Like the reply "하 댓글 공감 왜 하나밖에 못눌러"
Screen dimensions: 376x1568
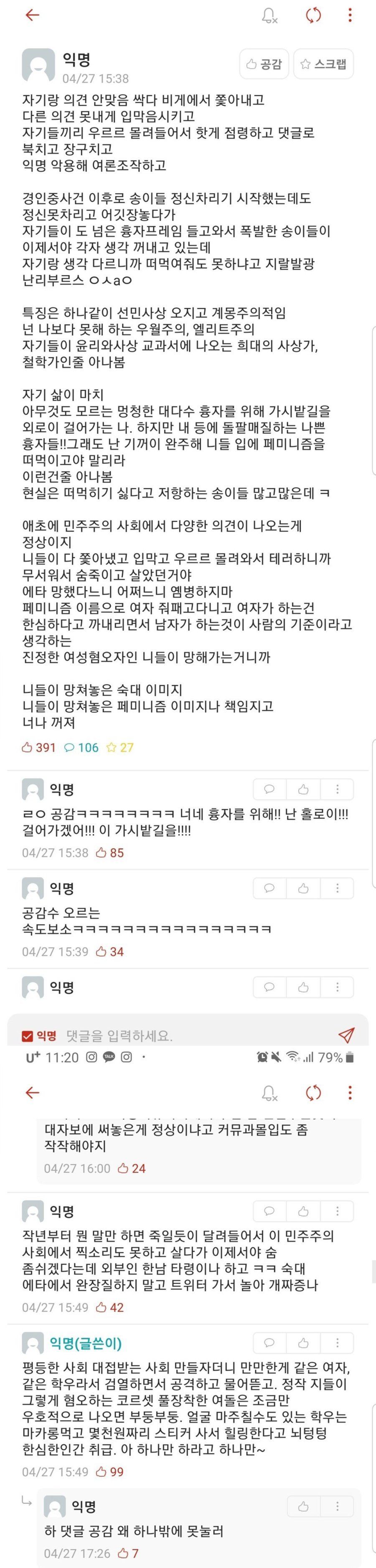coord(303,1507)
